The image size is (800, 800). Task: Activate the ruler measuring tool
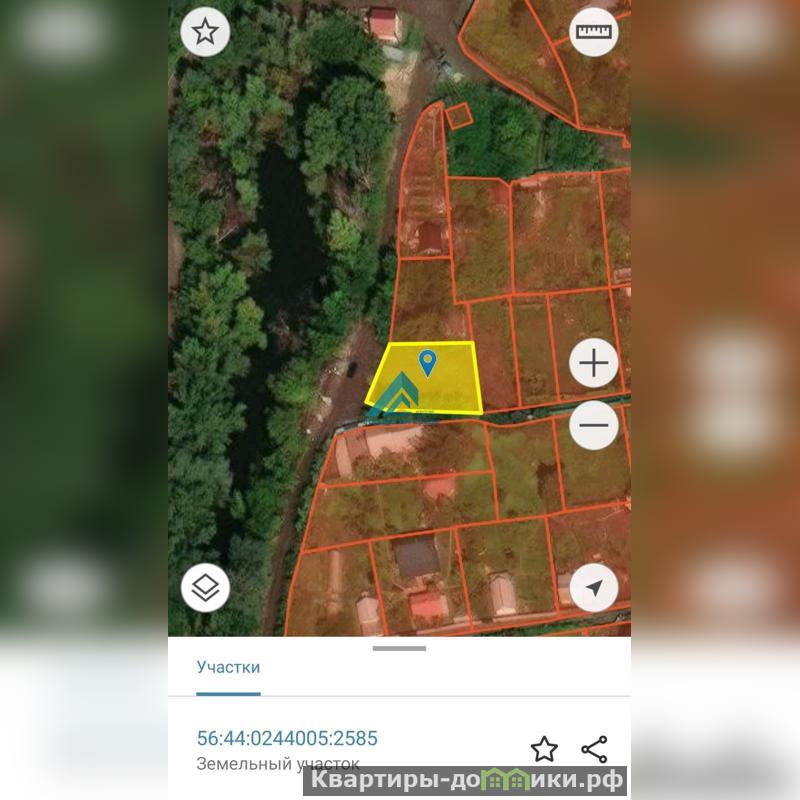pos(593,32)
